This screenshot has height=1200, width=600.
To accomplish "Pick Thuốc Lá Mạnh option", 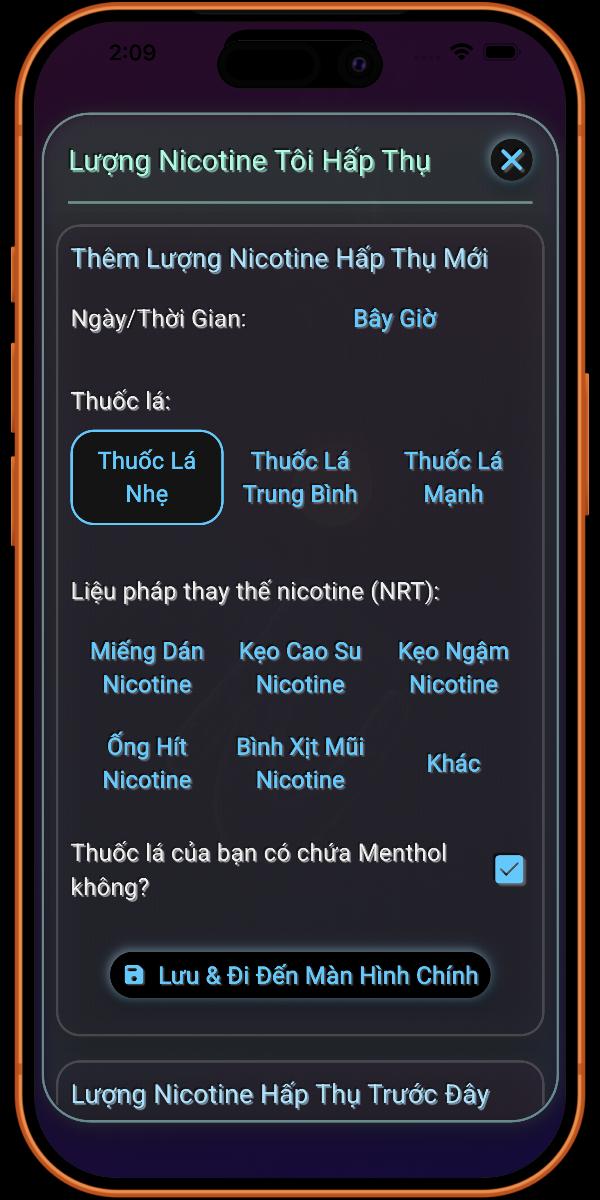I will (x=453, y=477).
